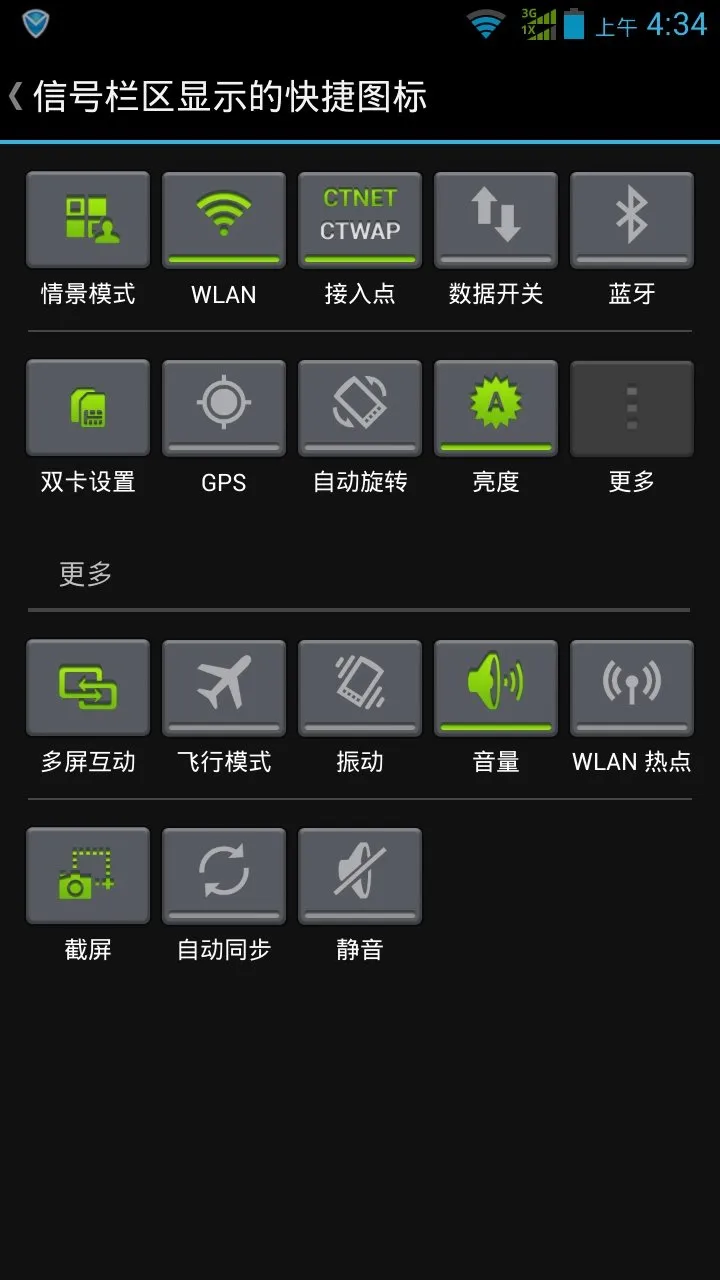Toggle the 数据开关 tile
Viewport: 720px width, 1280px height.
(x=496, y=220)
